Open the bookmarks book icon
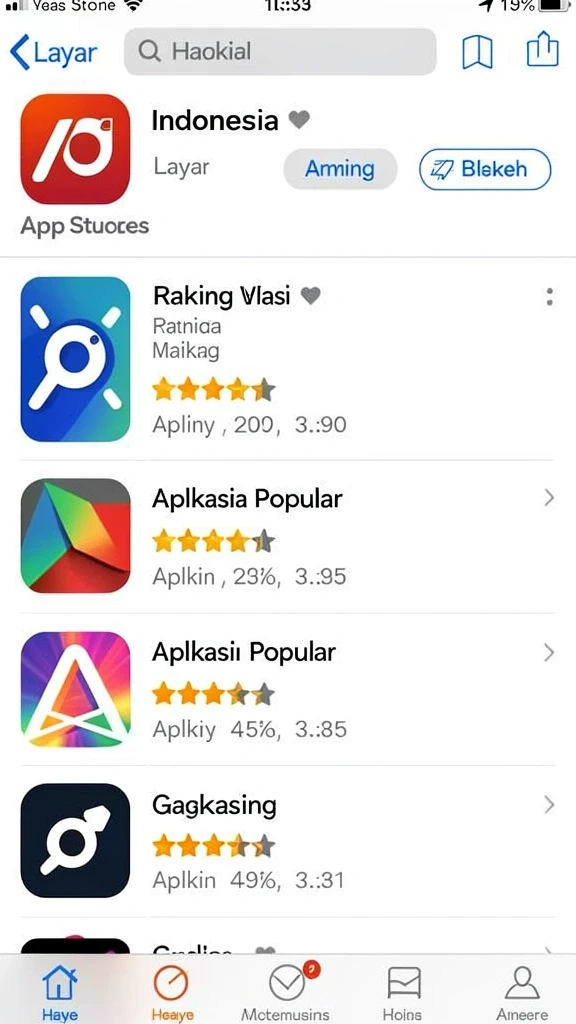Image resolution: width=576 pixels, height=1024 pixels. click(477, 52)
